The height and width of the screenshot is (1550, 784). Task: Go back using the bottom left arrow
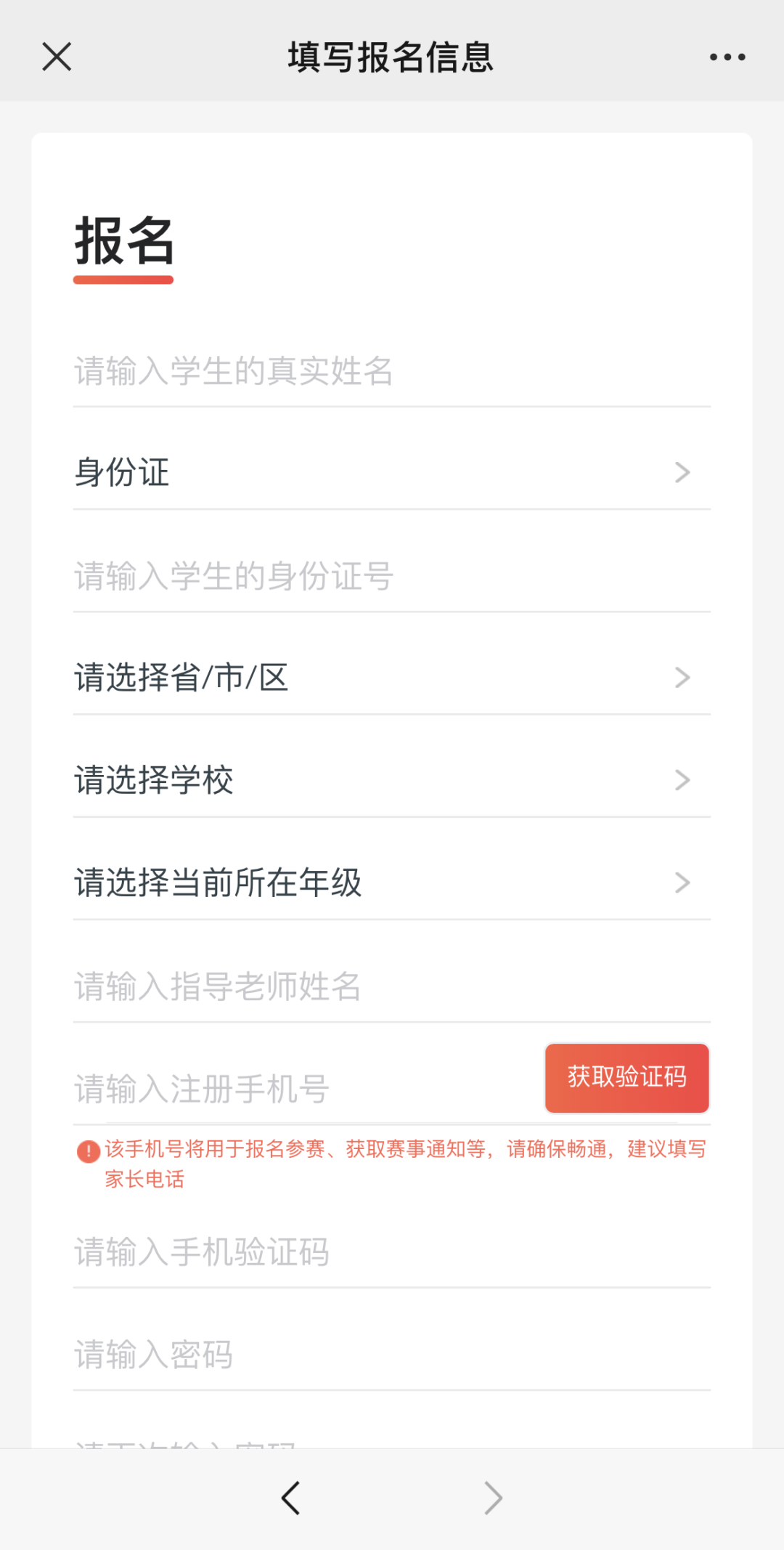[x=290, y=1498]
